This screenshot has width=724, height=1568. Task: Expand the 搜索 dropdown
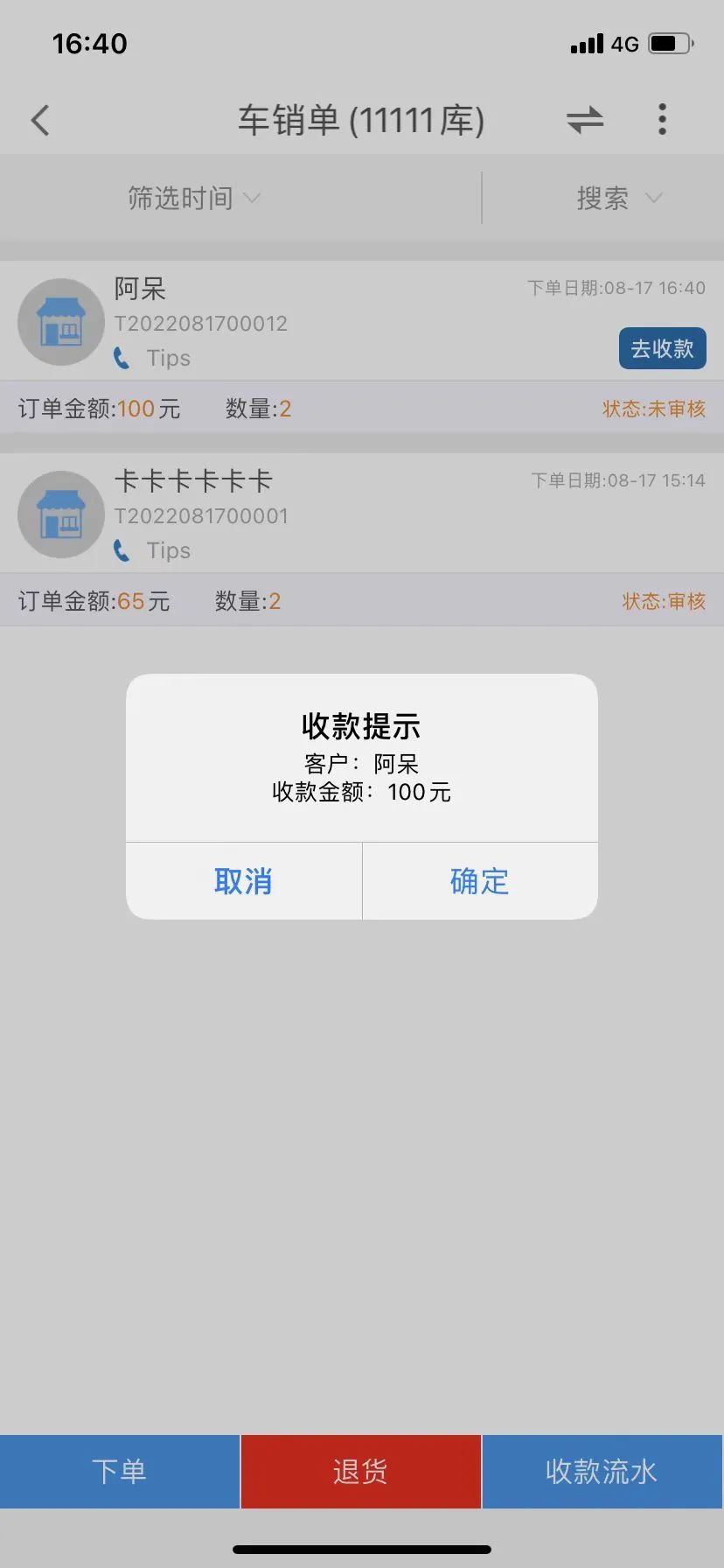[618, 199]
